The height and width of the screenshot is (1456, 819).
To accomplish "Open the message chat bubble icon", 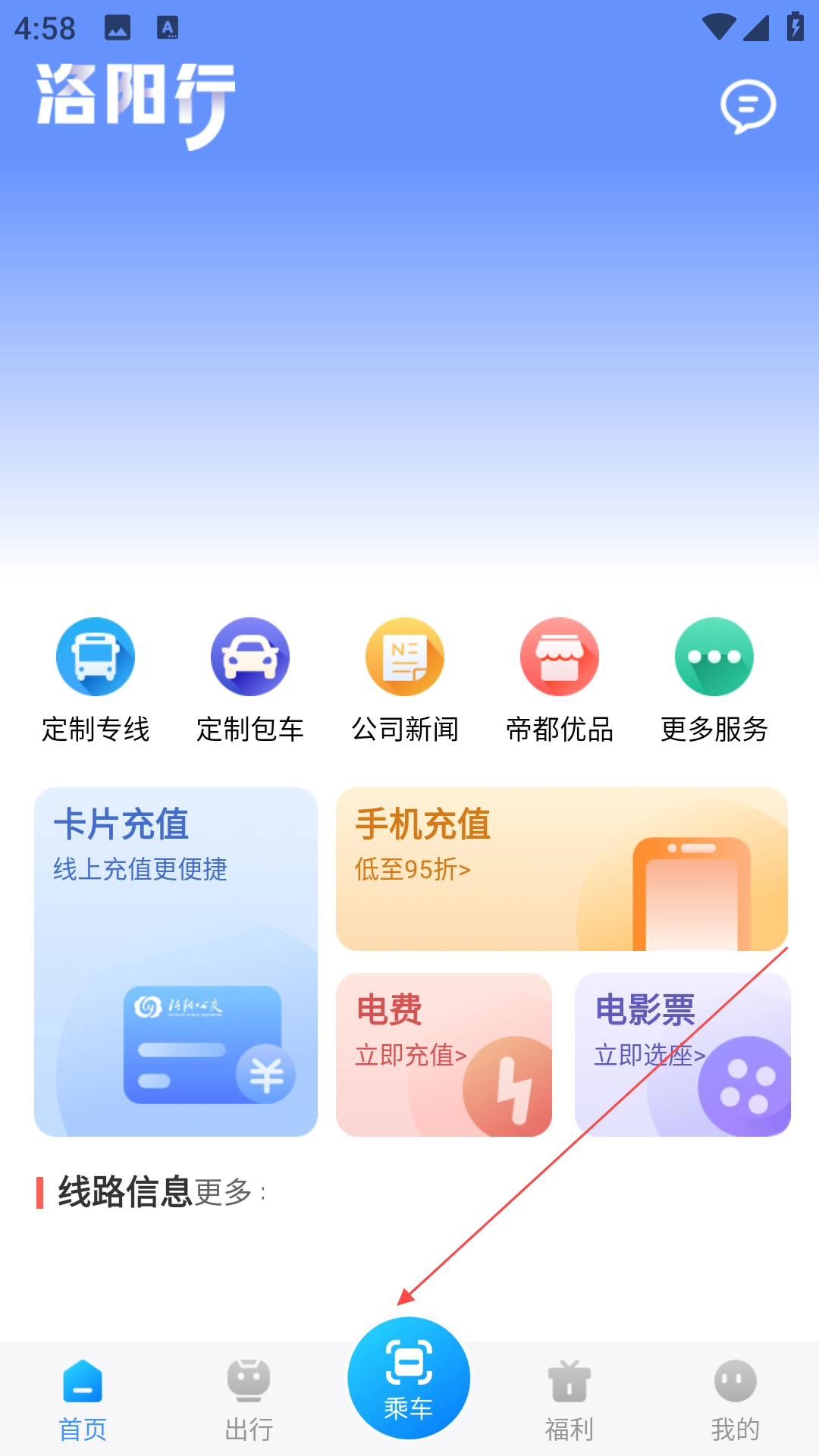I will (749, 106).
